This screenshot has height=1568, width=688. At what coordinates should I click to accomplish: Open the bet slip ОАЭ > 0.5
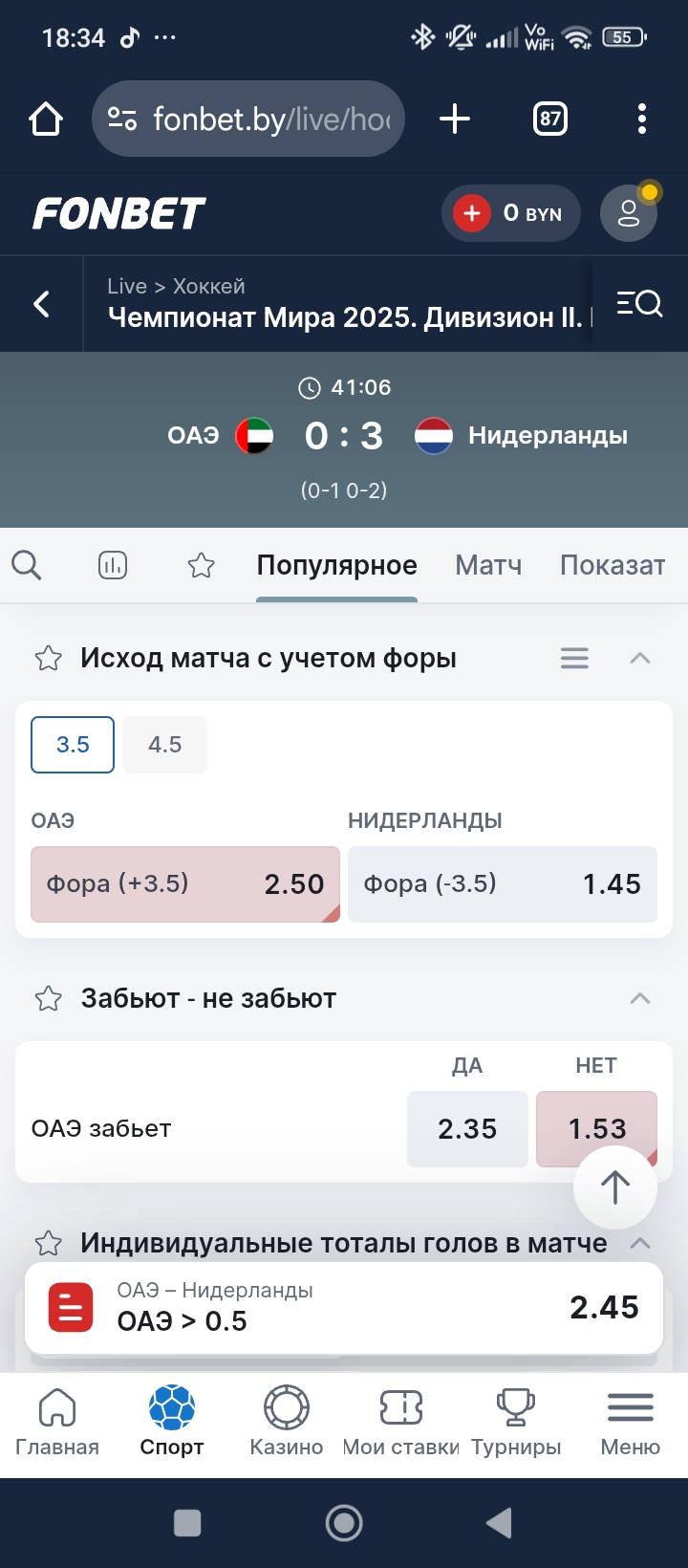(344, 1307)
